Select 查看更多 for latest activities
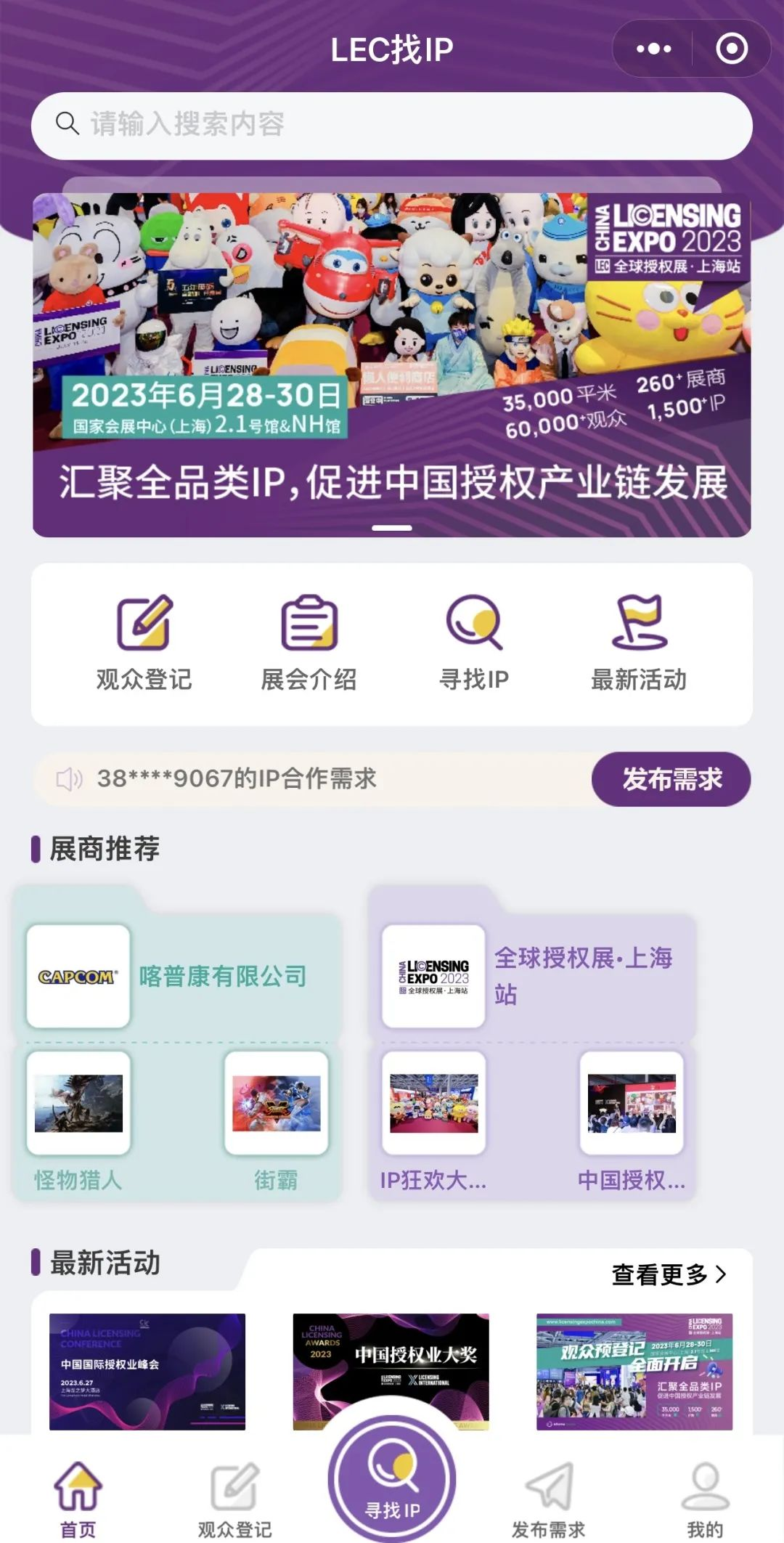784x1543 pixels. (668, 1274)
